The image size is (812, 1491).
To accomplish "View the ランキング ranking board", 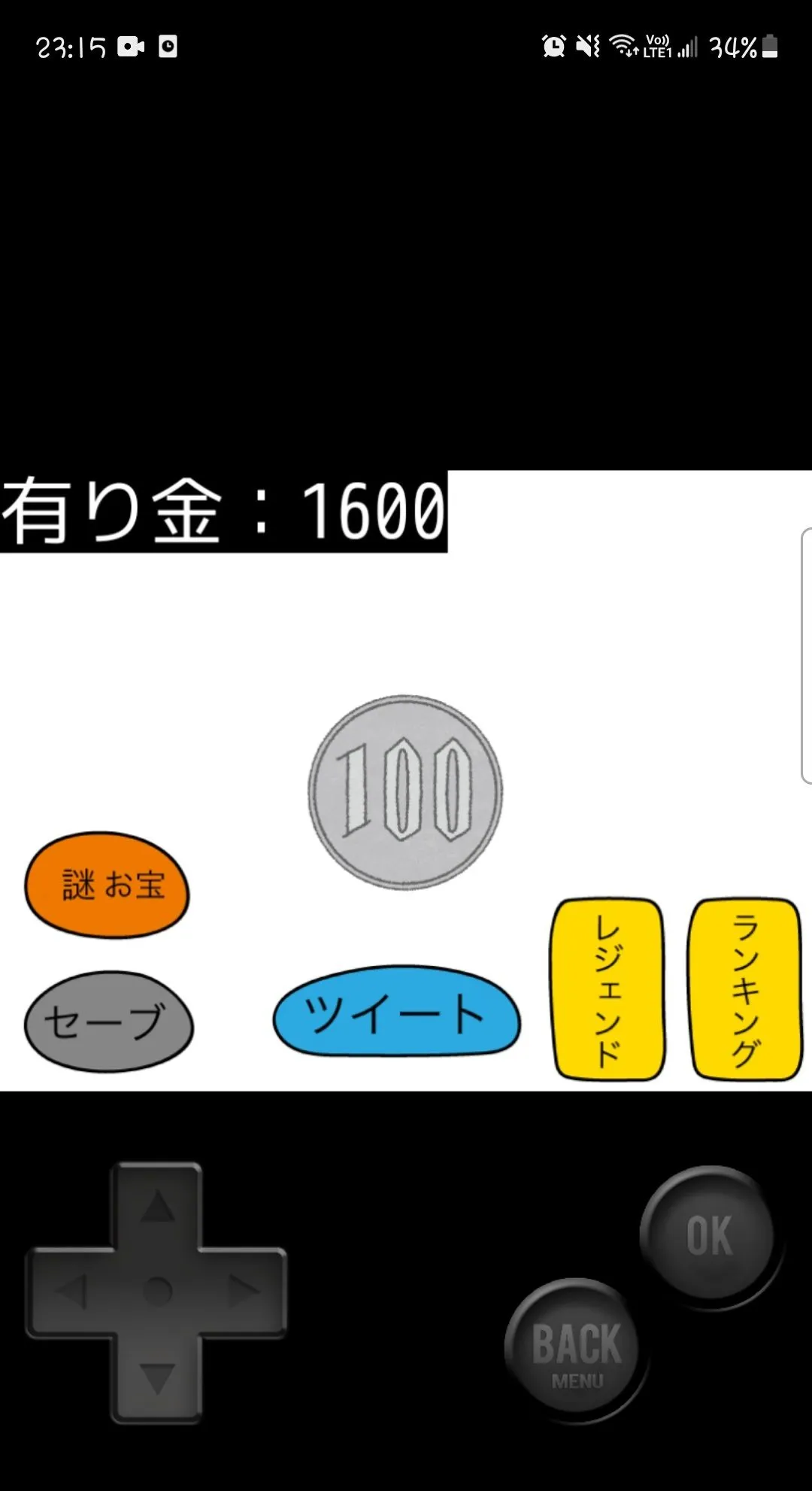I will (x=745, y=989).
